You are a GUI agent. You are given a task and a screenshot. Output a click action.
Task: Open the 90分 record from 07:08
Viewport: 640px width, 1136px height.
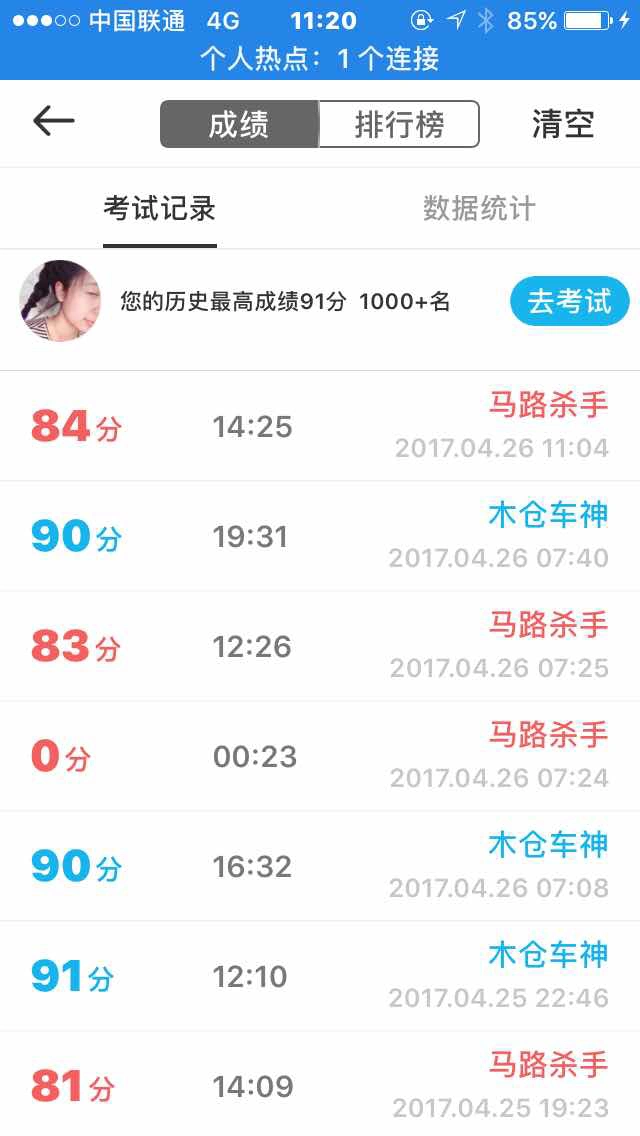click(320, 866)
